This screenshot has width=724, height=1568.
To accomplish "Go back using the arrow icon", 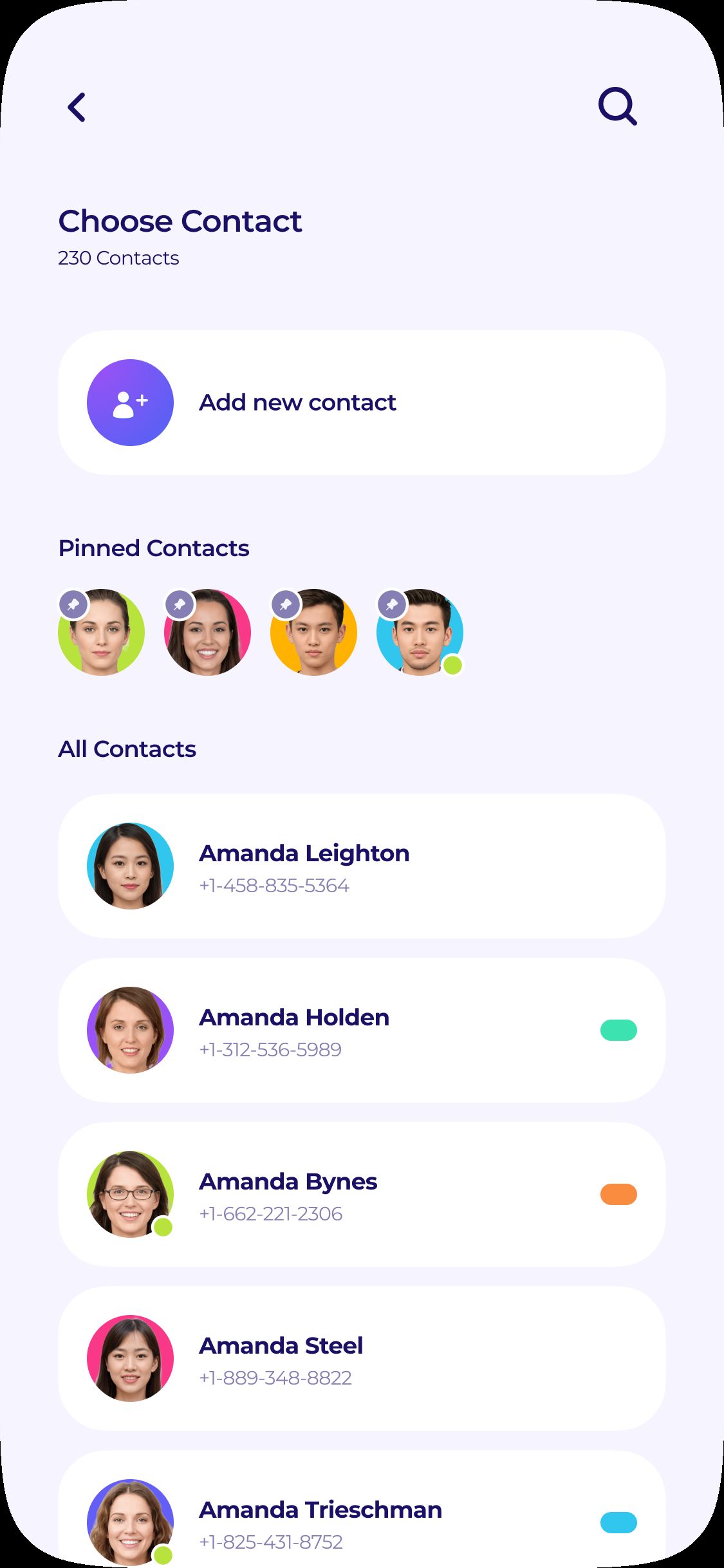I will [x=77, y=107].
